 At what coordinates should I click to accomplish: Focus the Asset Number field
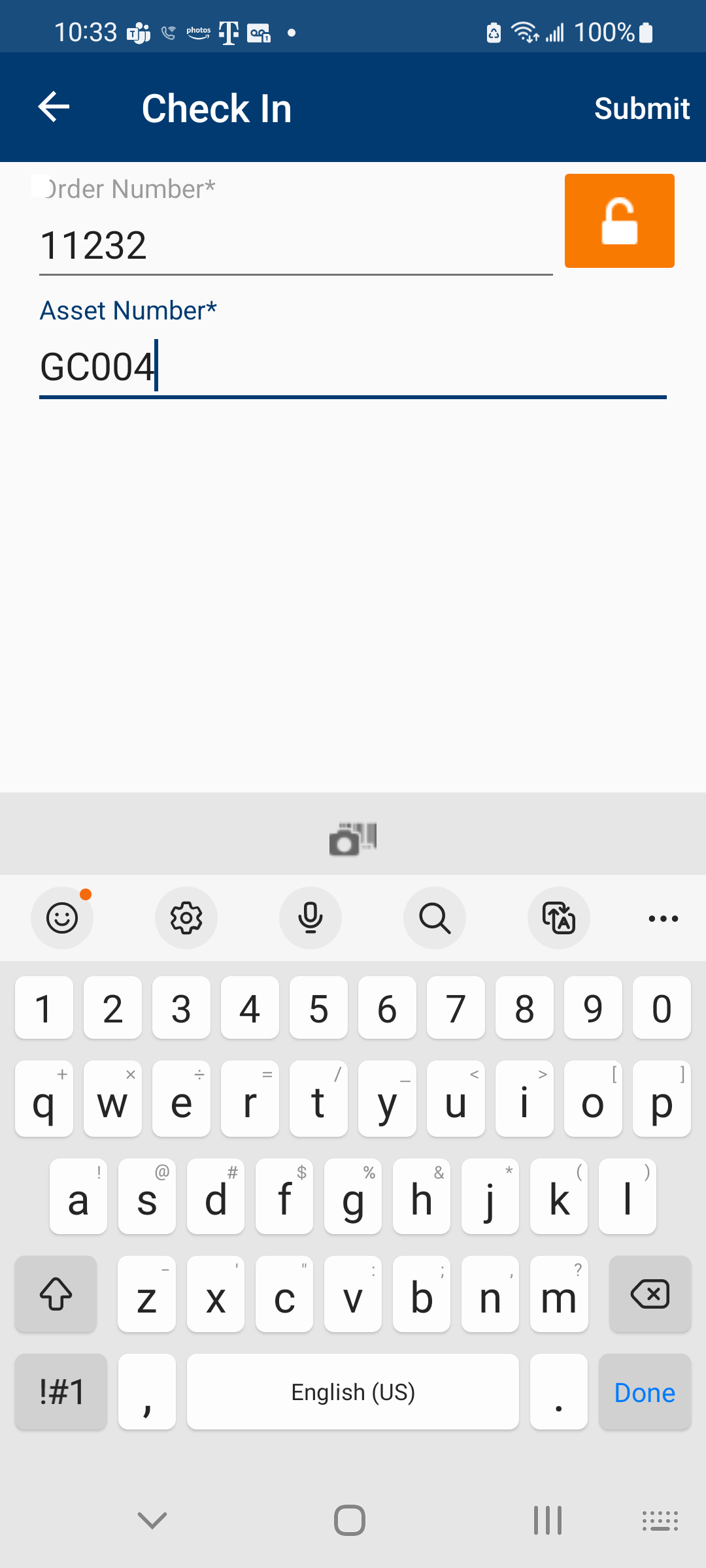[x=352, y=367]
